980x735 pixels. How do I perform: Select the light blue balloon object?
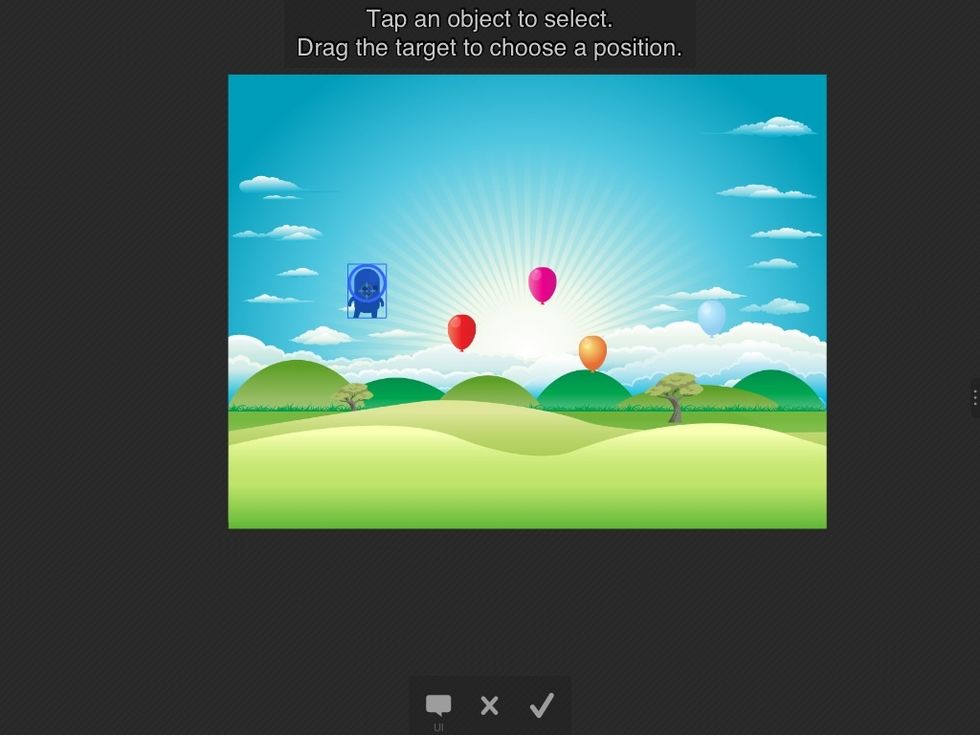(711, 316)
